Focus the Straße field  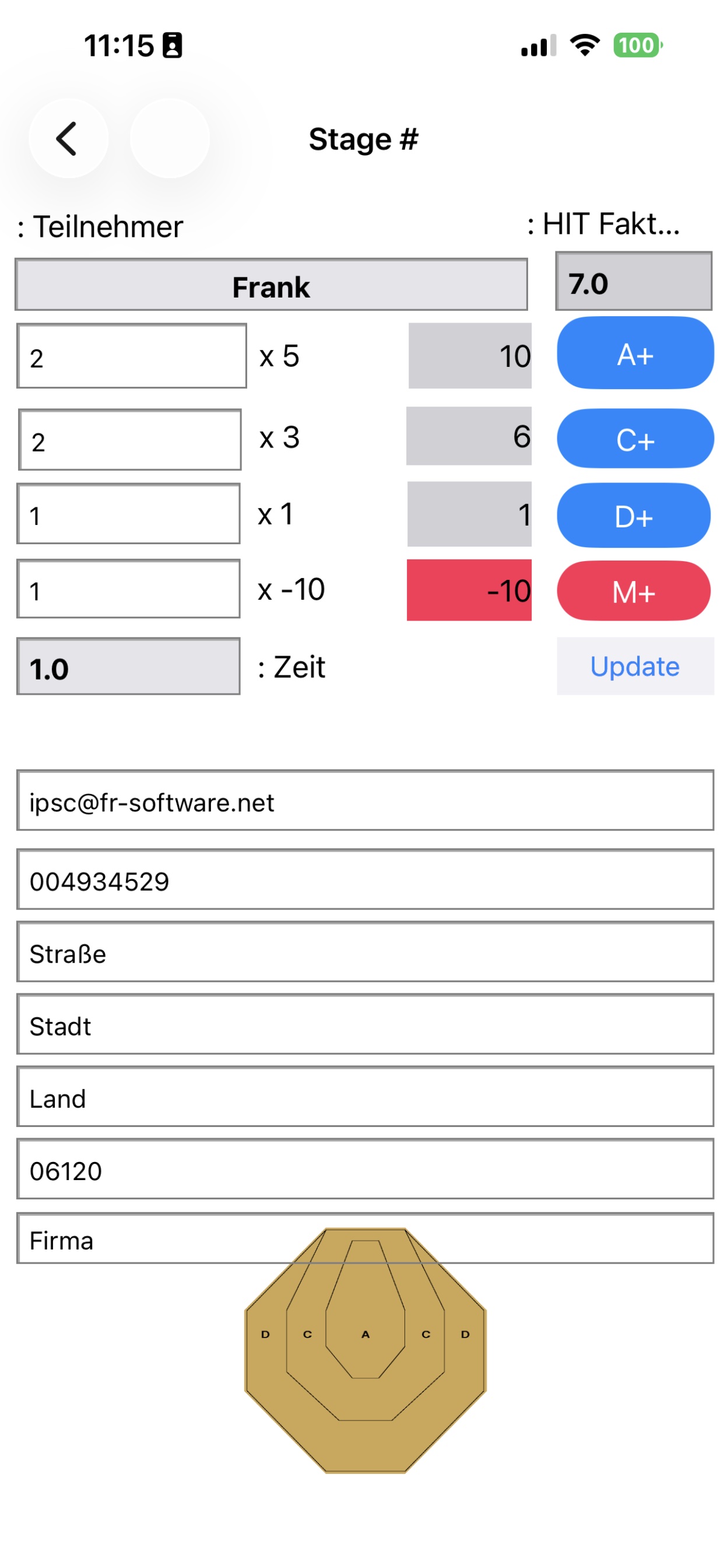tap(365, 951)
